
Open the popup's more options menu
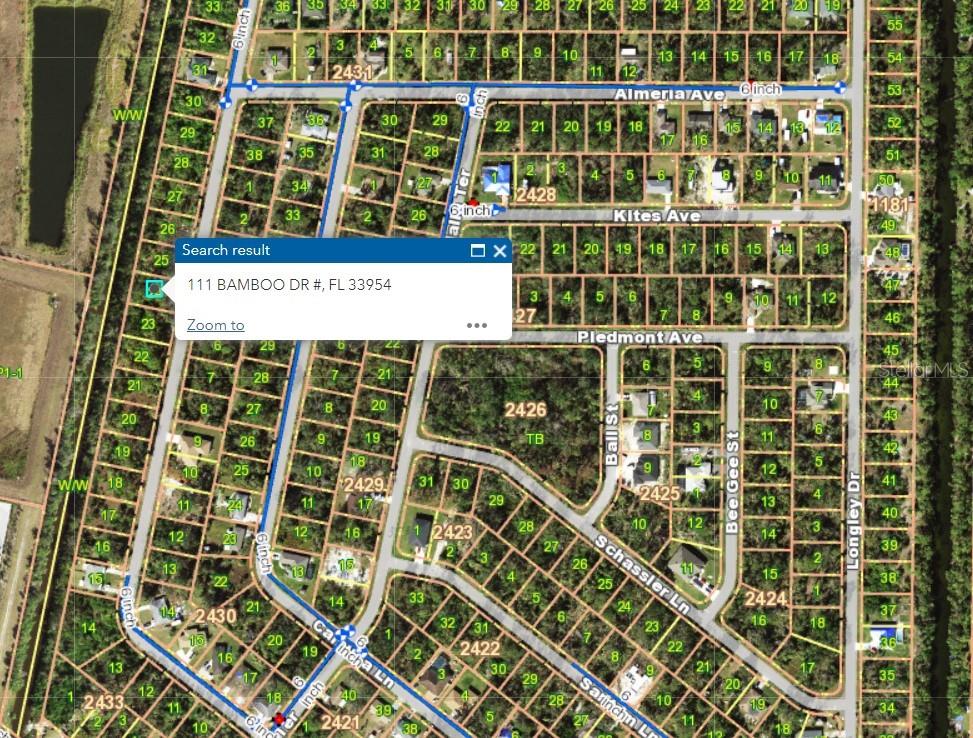[x=477, y=325]
